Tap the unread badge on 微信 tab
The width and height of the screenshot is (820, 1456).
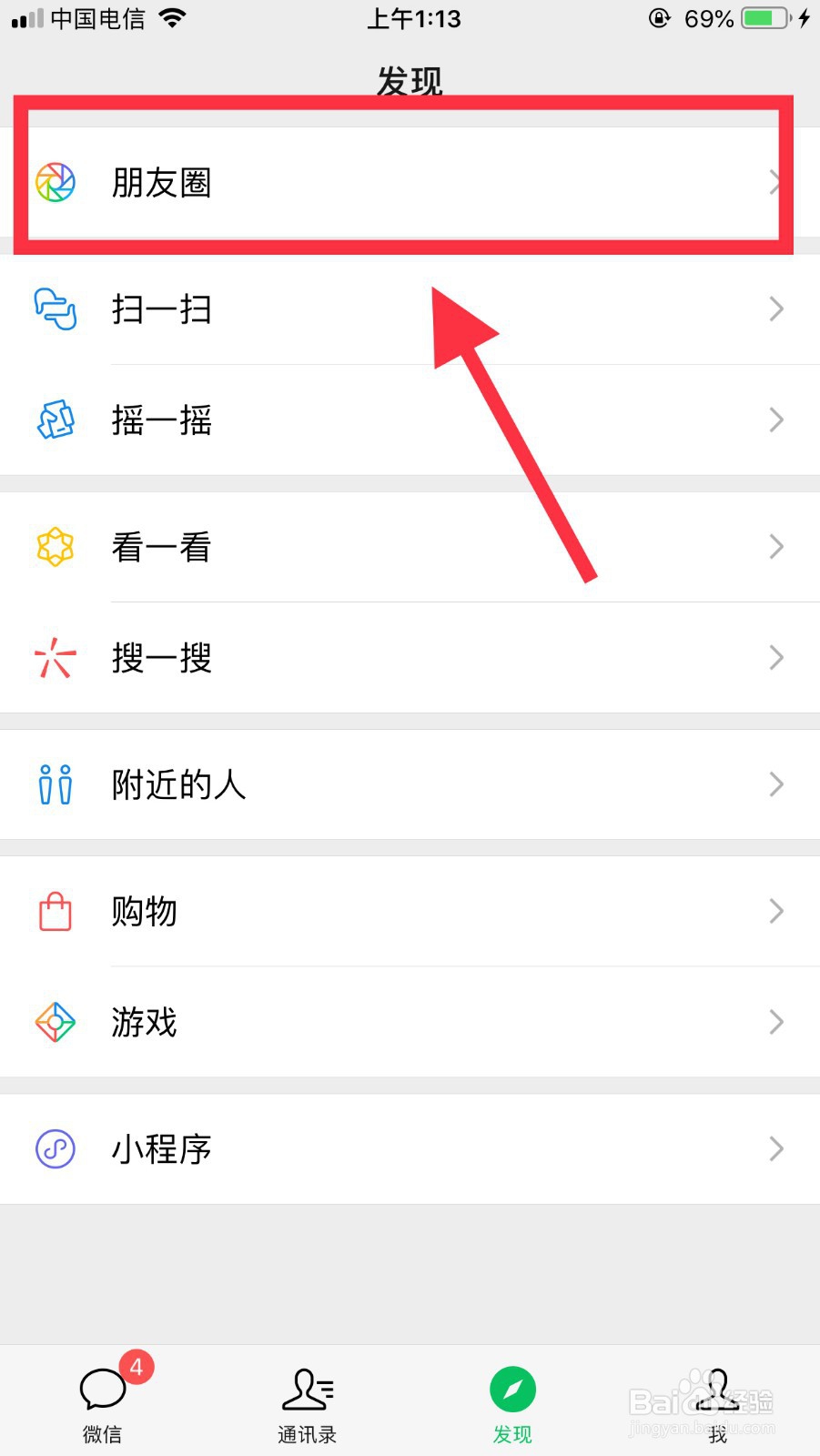[136, 1367]
